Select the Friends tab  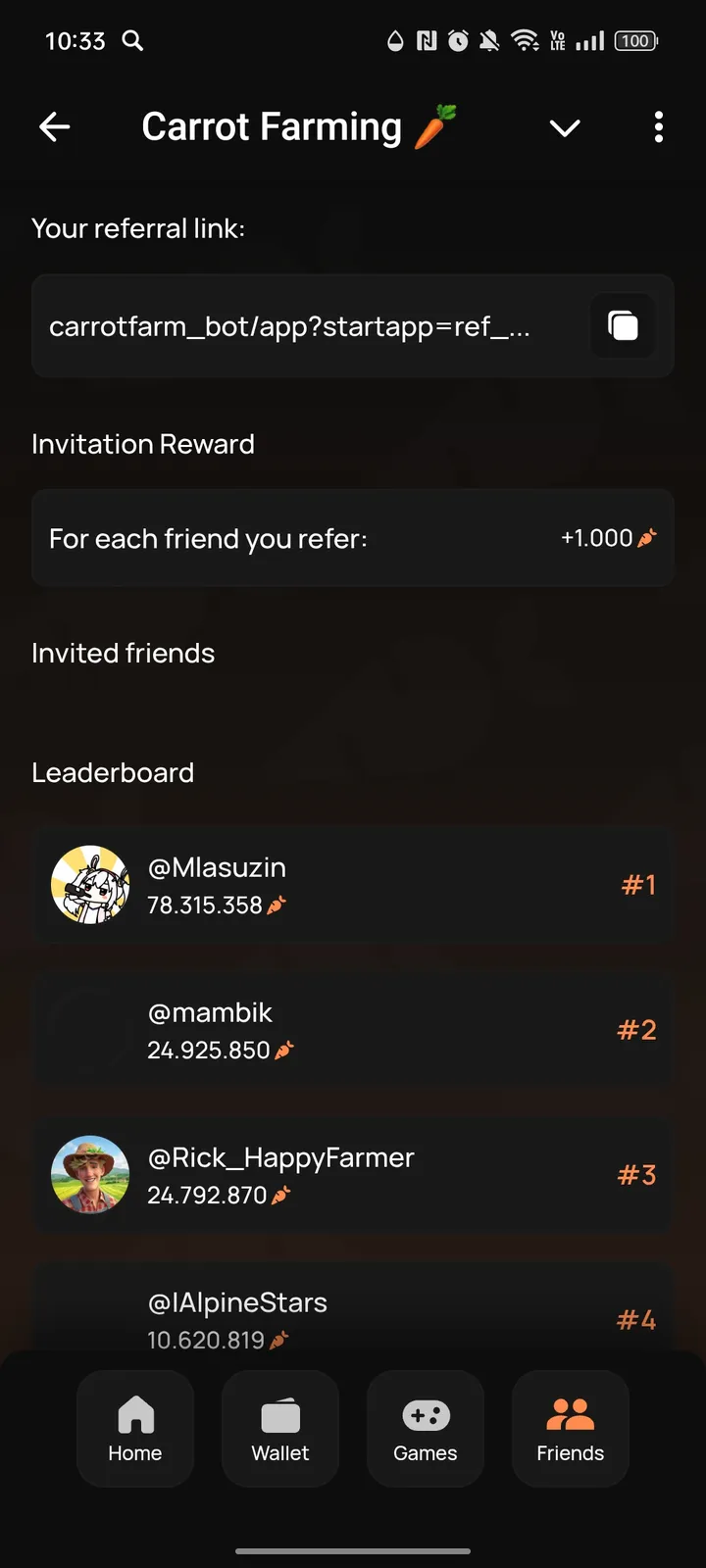[571, 1429]
